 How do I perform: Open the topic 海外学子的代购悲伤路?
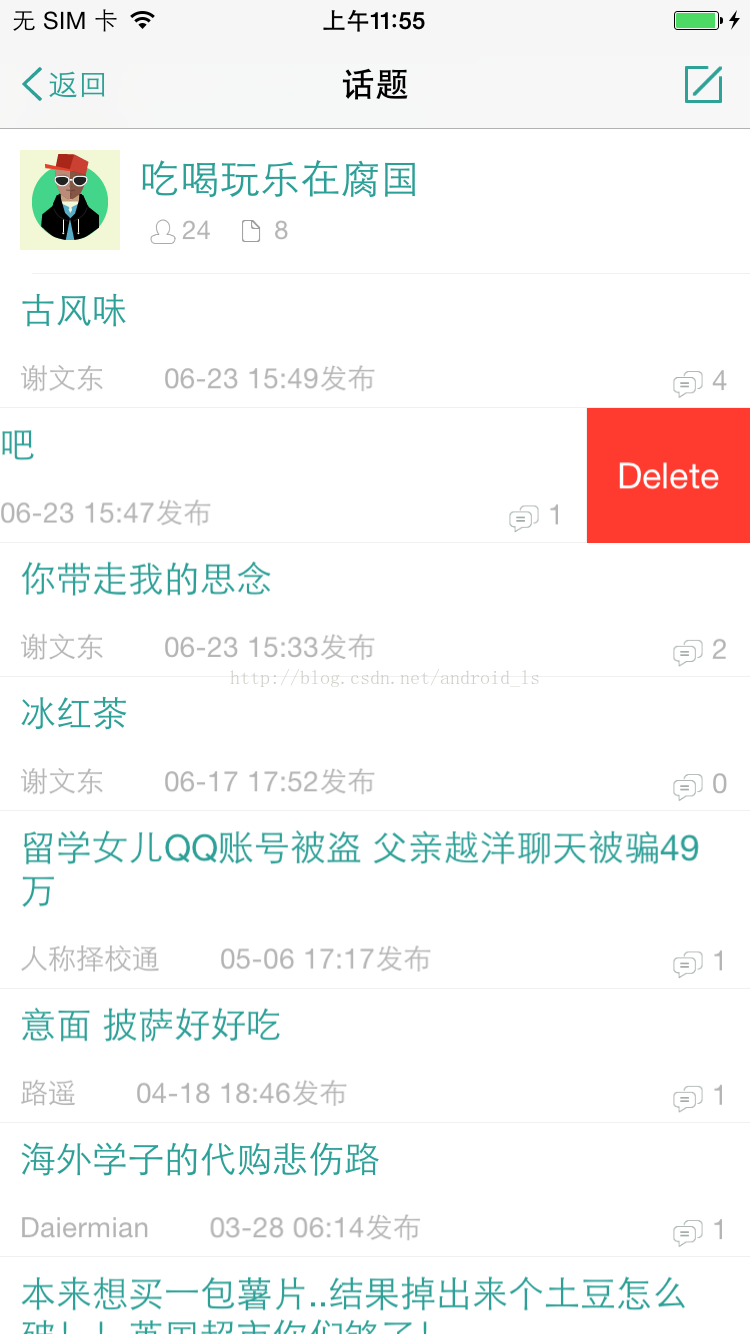point(375,1190)
